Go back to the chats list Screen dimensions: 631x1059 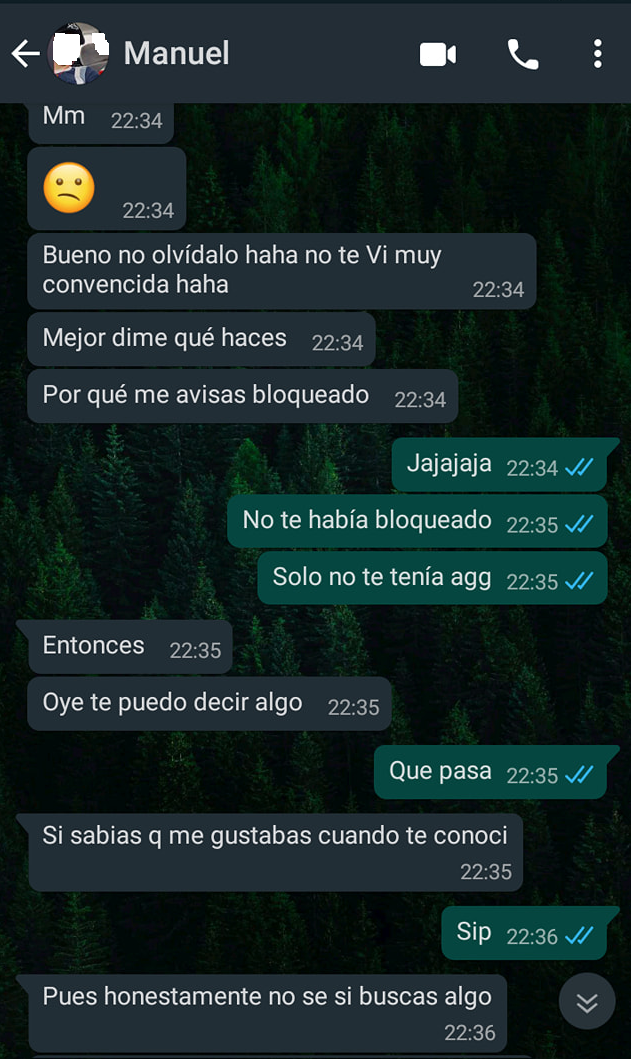click(25, 54)
